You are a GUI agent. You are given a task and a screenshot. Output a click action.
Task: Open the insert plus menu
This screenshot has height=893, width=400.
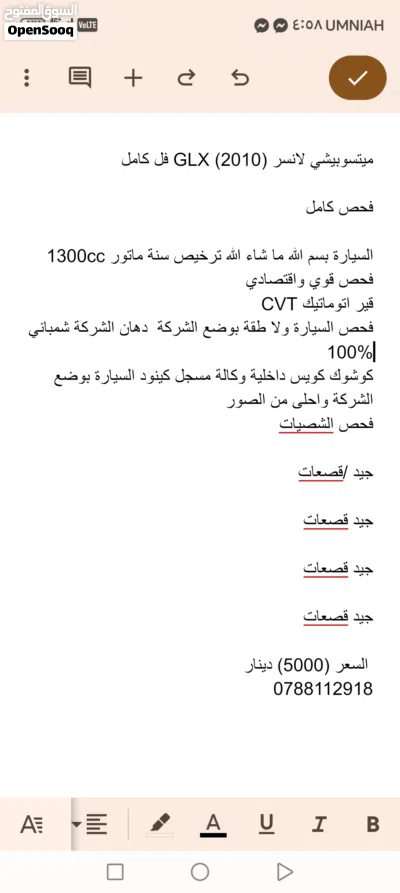point(133,78)
